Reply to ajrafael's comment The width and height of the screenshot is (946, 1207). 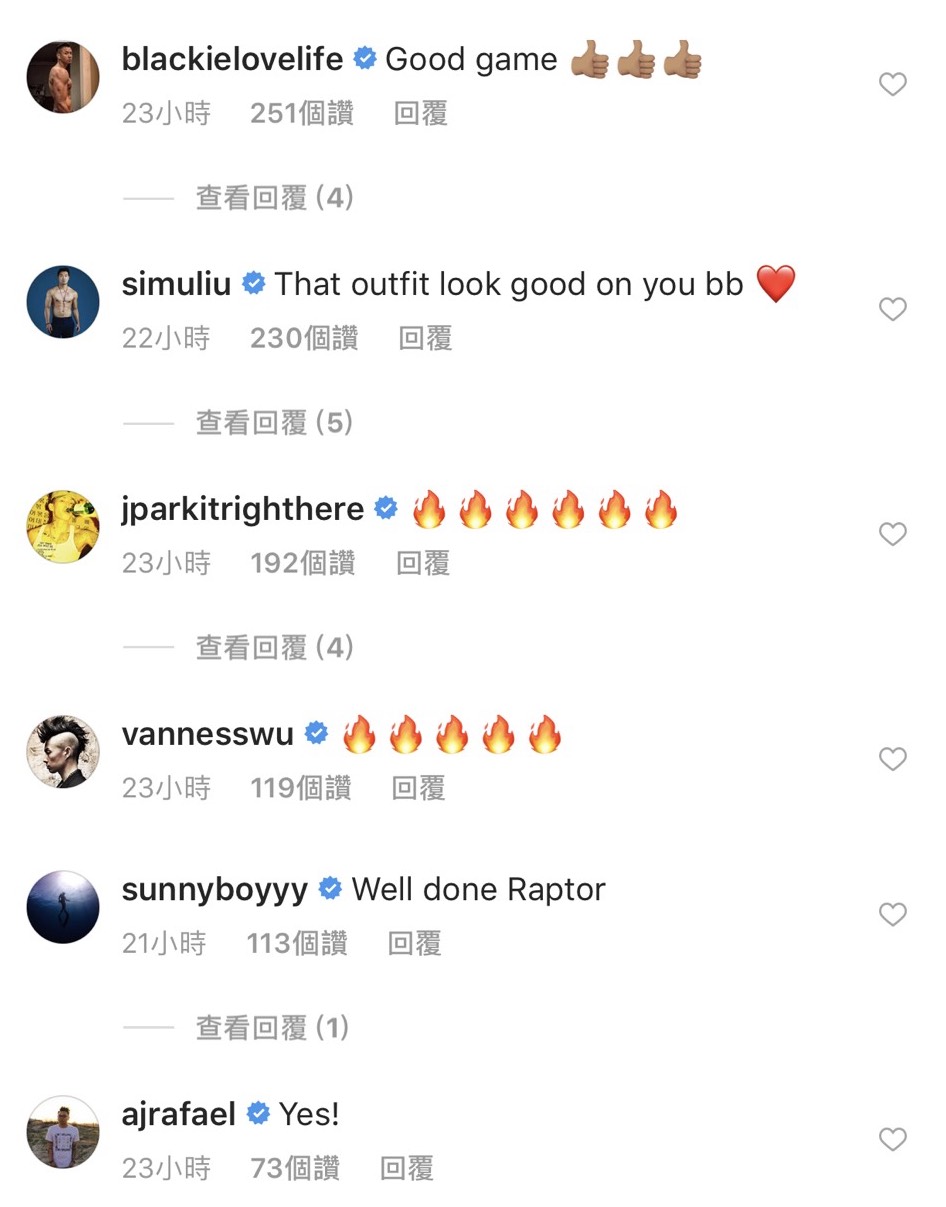pyautogui.click(x=407, y=1169)
